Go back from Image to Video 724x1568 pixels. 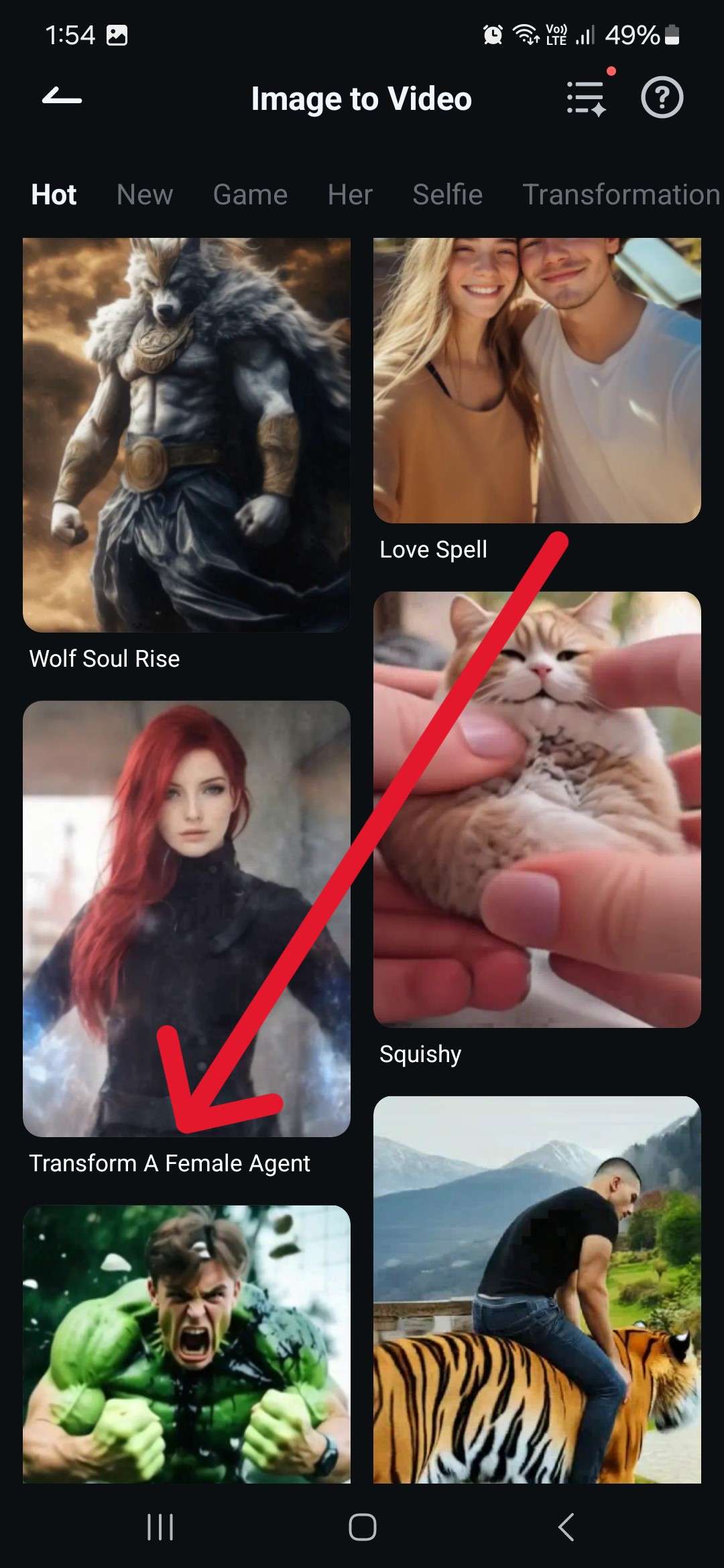point(62,98)
